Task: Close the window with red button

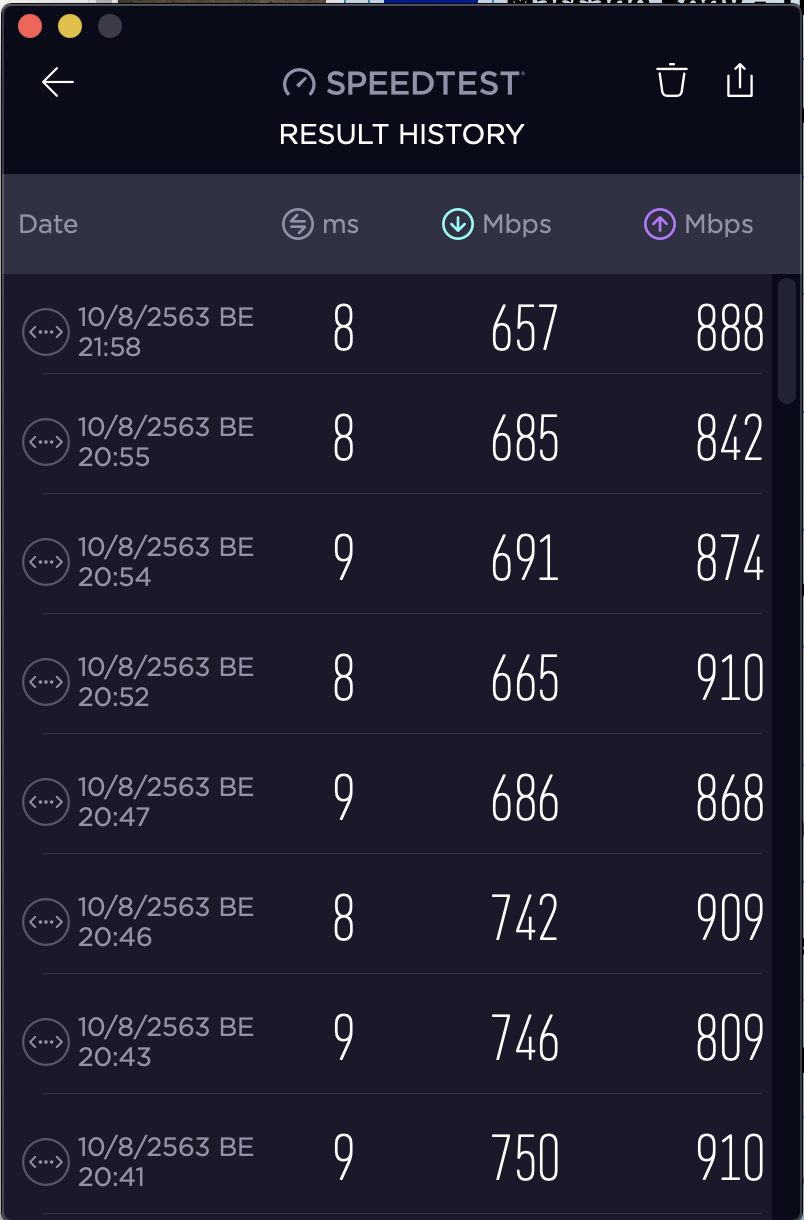Action: [x=30, y=27]
